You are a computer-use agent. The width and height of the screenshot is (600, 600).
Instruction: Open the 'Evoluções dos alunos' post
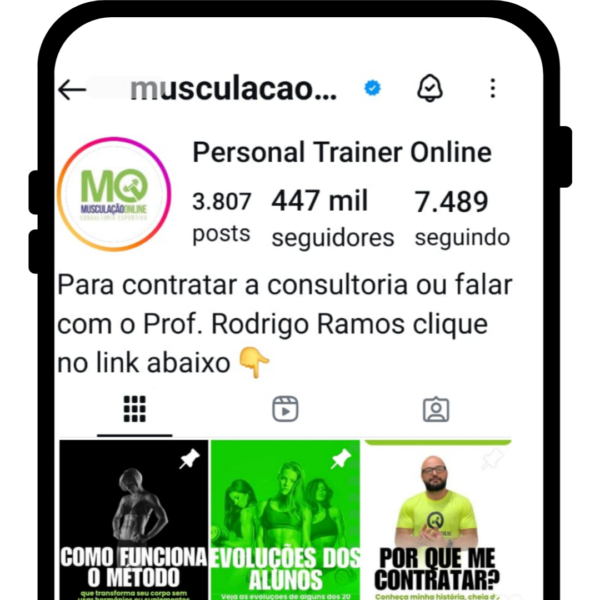click(x=285, y=520)
